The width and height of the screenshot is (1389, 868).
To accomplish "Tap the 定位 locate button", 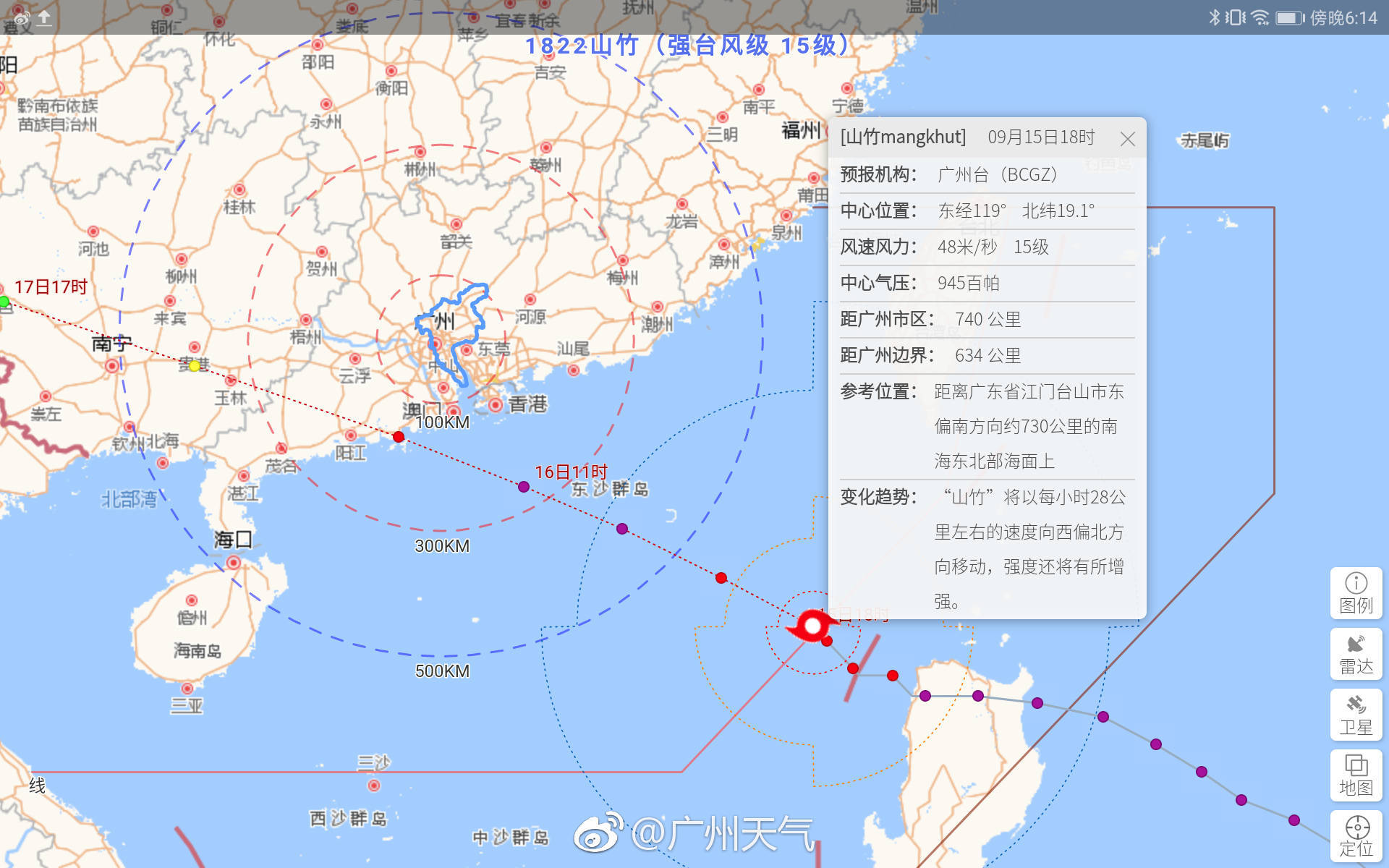I will [x=1356, y=836].
